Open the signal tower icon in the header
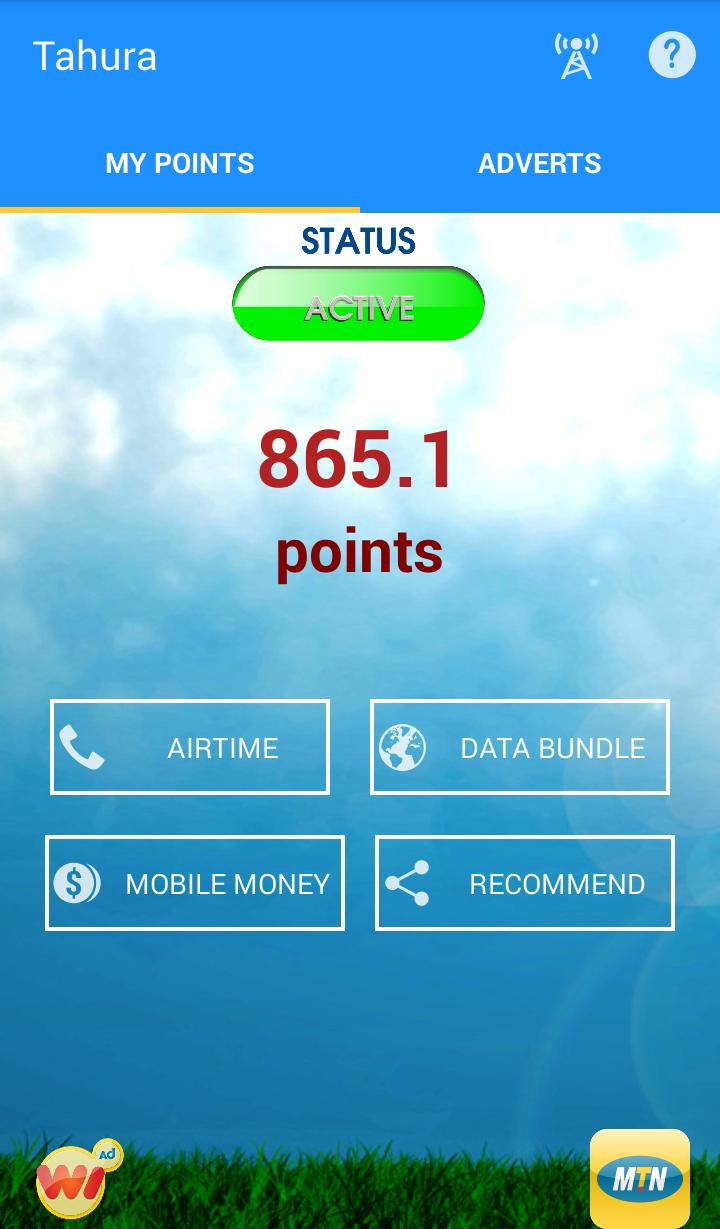720x1229 pixels. point(576,54)
